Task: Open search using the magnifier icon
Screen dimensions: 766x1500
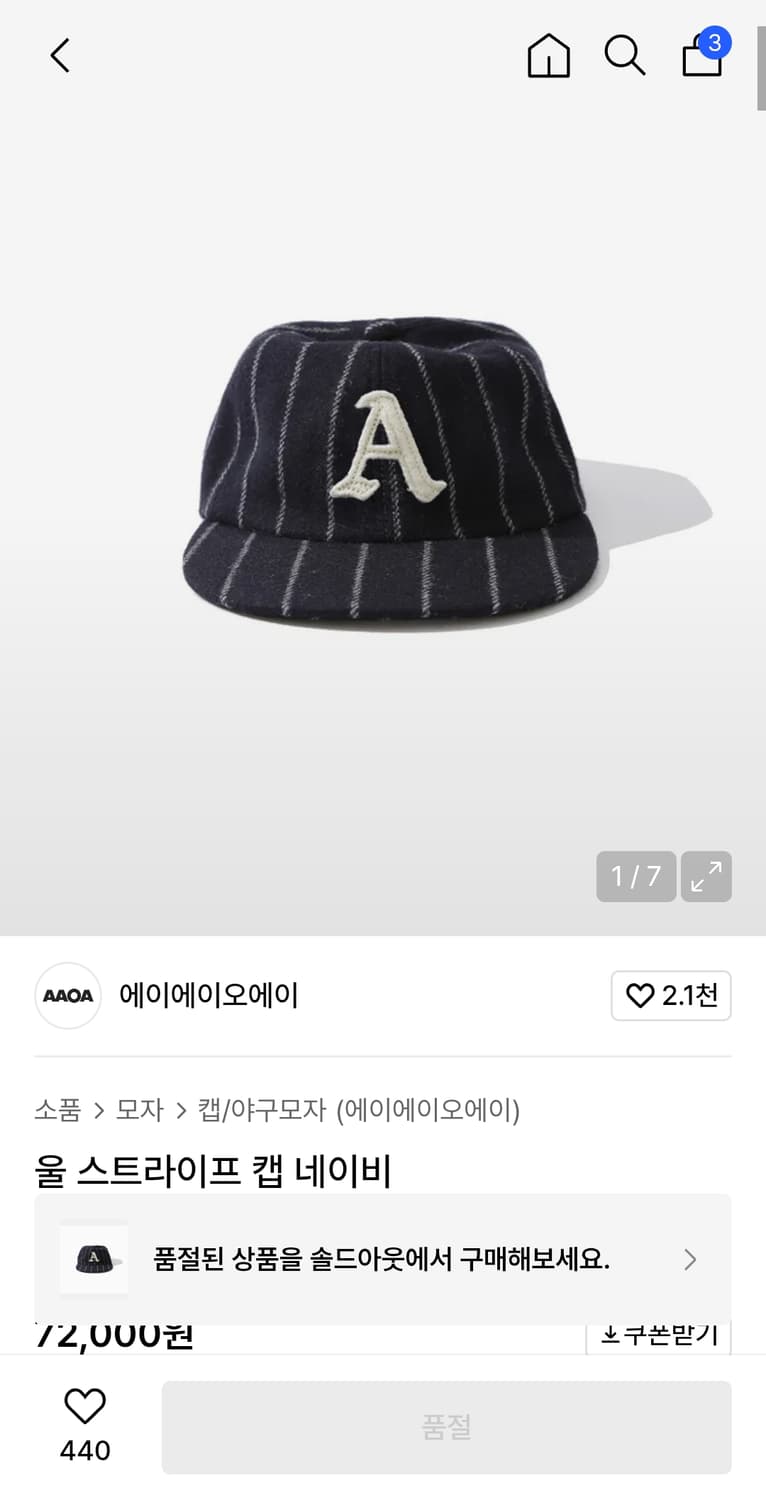Action: (625, 56)
